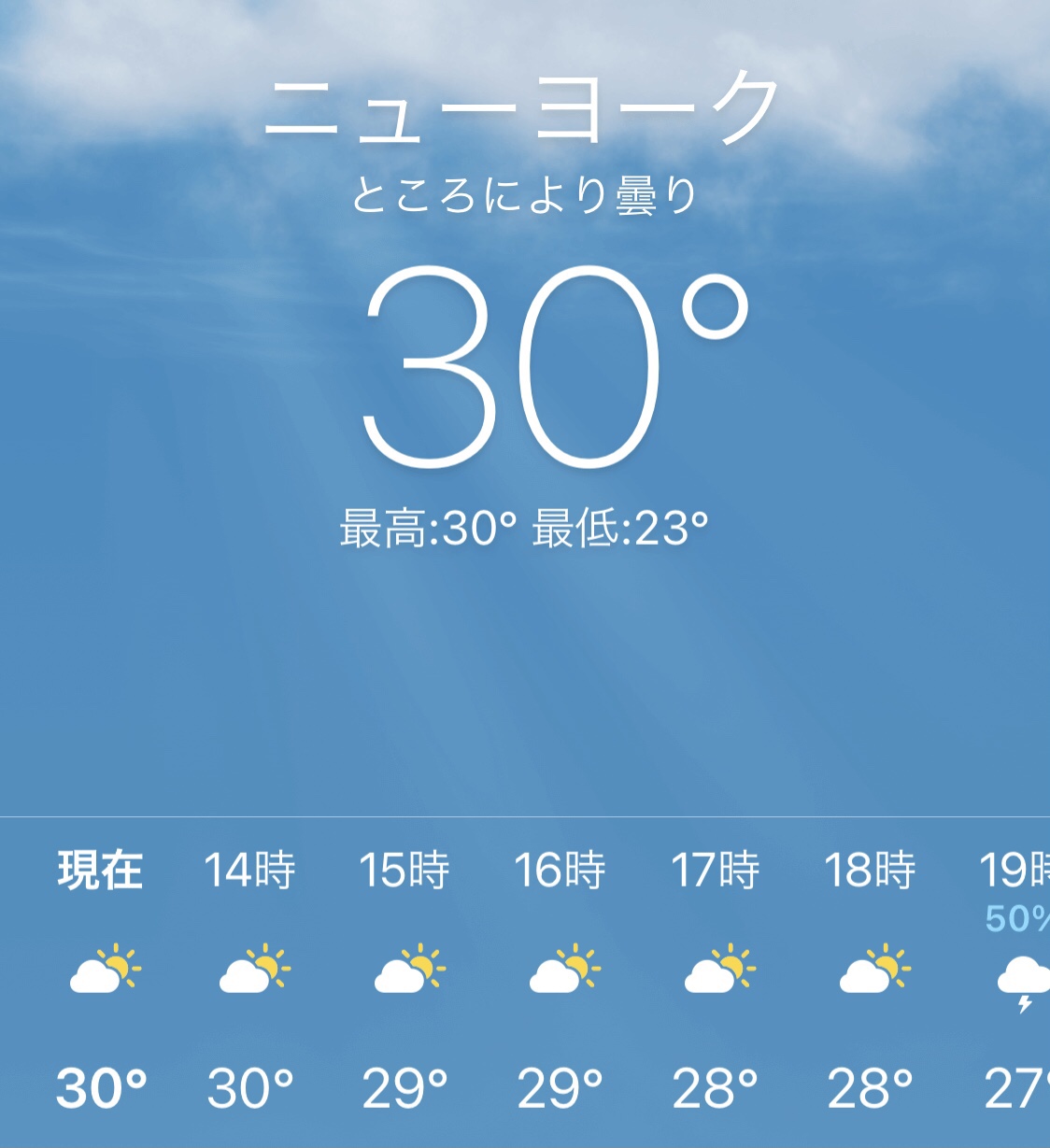Select the 現在 column in the hourly forecast
The image size is (1050, 1148).
pos(100,869)
